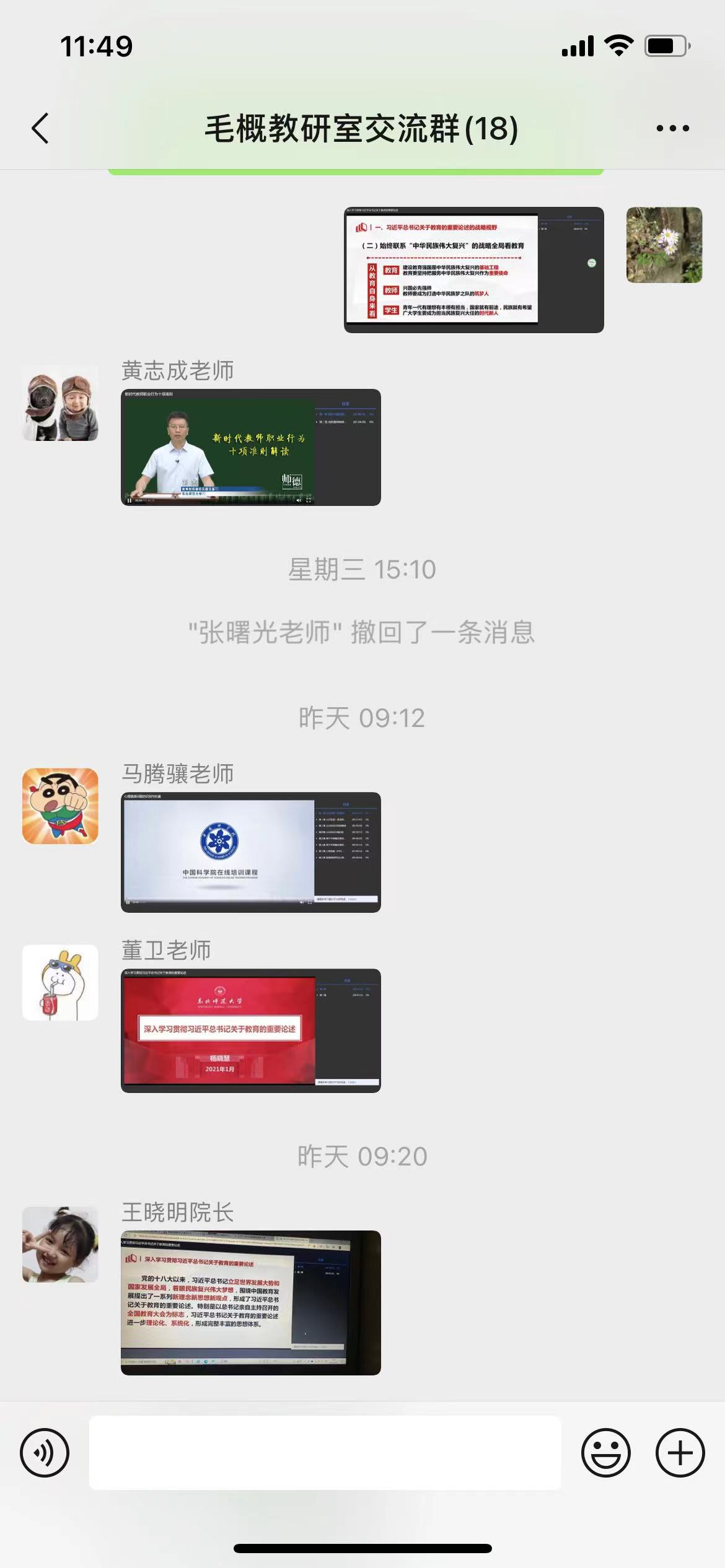Open 马腾骧老师's cartoon avatar
The width and height of the screenshot is (725, 1568).
click(60, 806)
